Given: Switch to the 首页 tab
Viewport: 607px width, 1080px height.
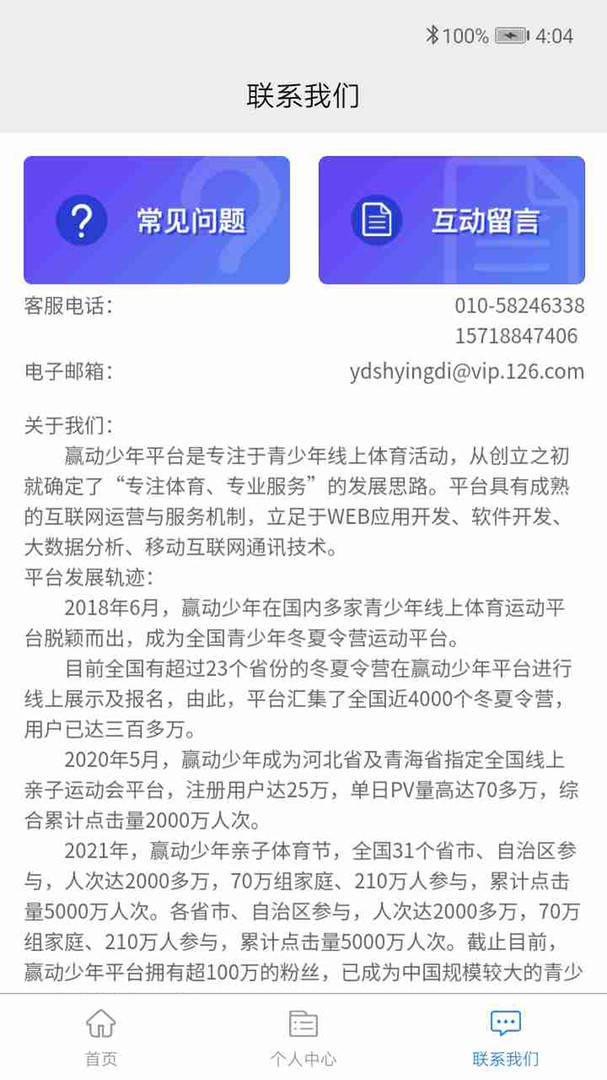Looking at the screenshot, I should [101, 1036].
